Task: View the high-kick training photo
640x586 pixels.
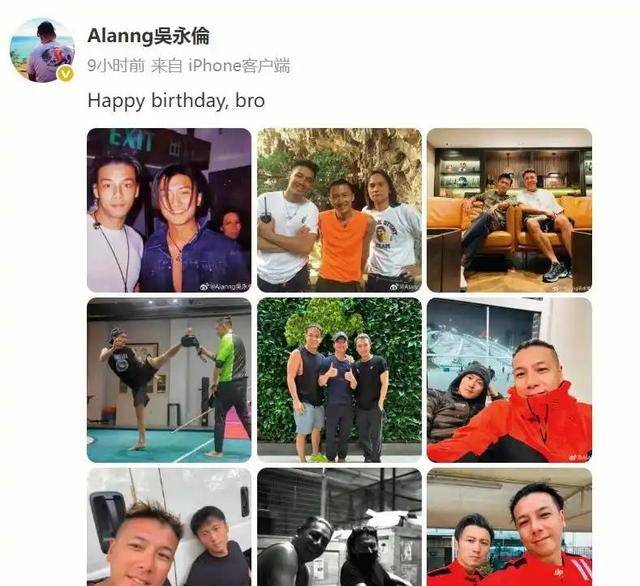Action: click(169, 380)
